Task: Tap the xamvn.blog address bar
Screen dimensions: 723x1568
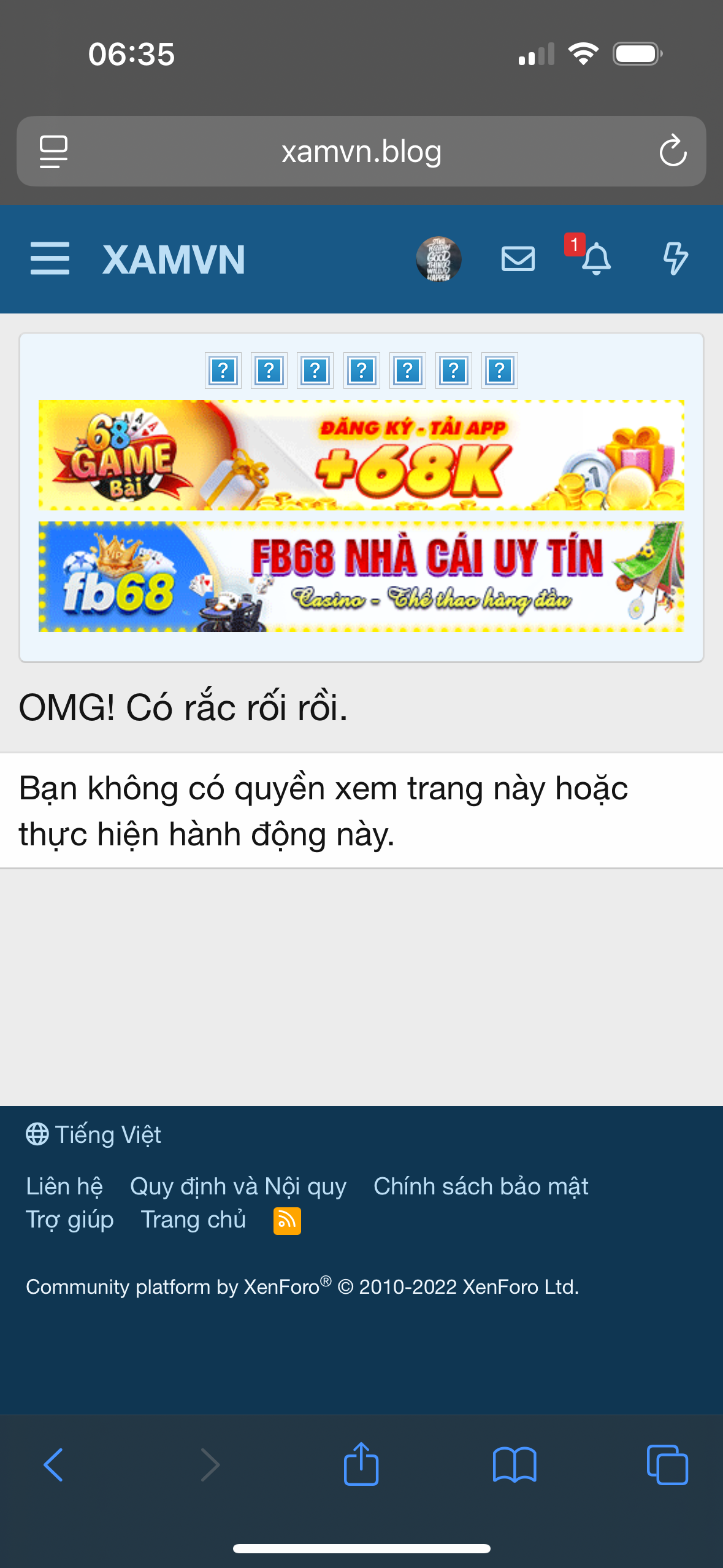Action: click(x=361, y=152)
